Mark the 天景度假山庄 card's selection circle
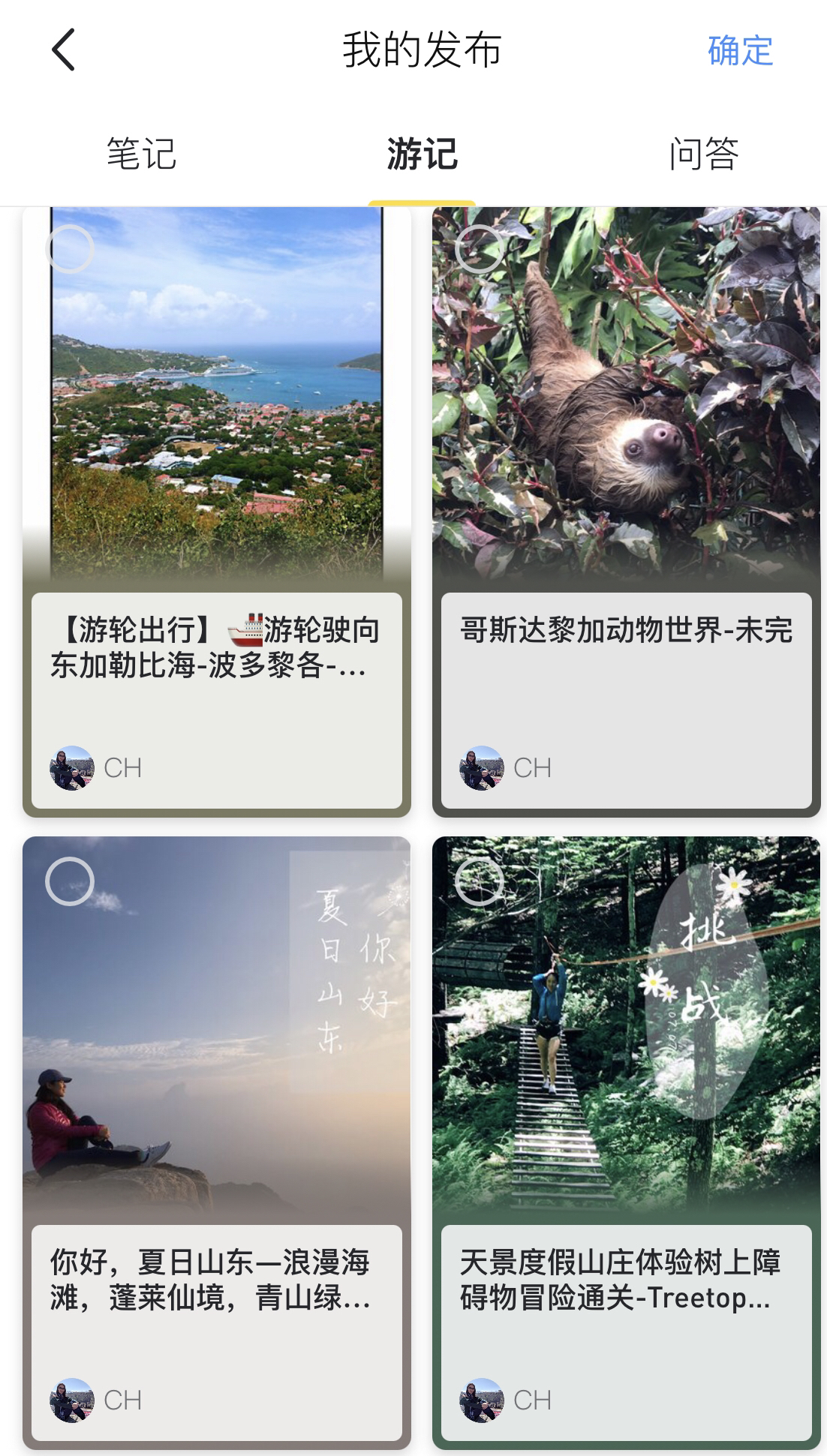This screenshot has height=1456, width=827. (480, 881)
